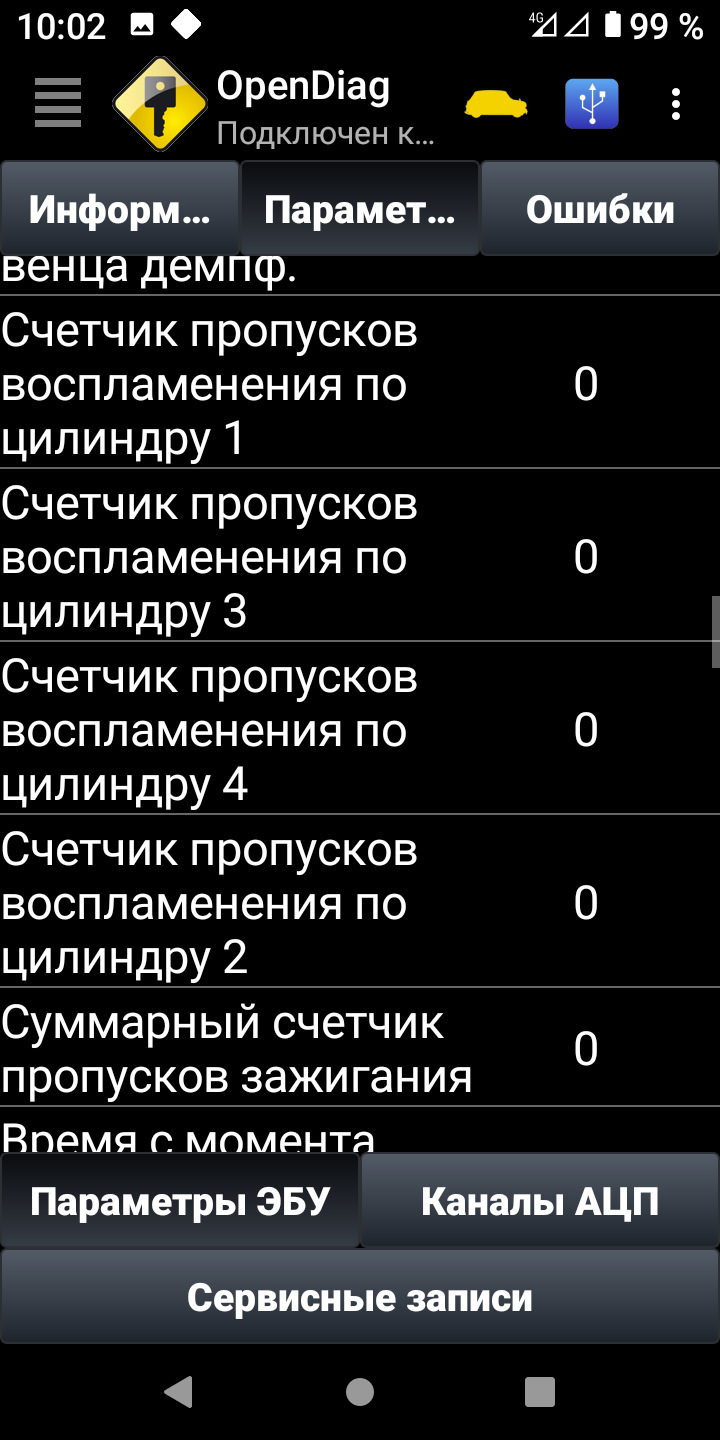Switch to the Ошибки tab
The width and height of the screenshot is (720, 1440).
point(600,210)
